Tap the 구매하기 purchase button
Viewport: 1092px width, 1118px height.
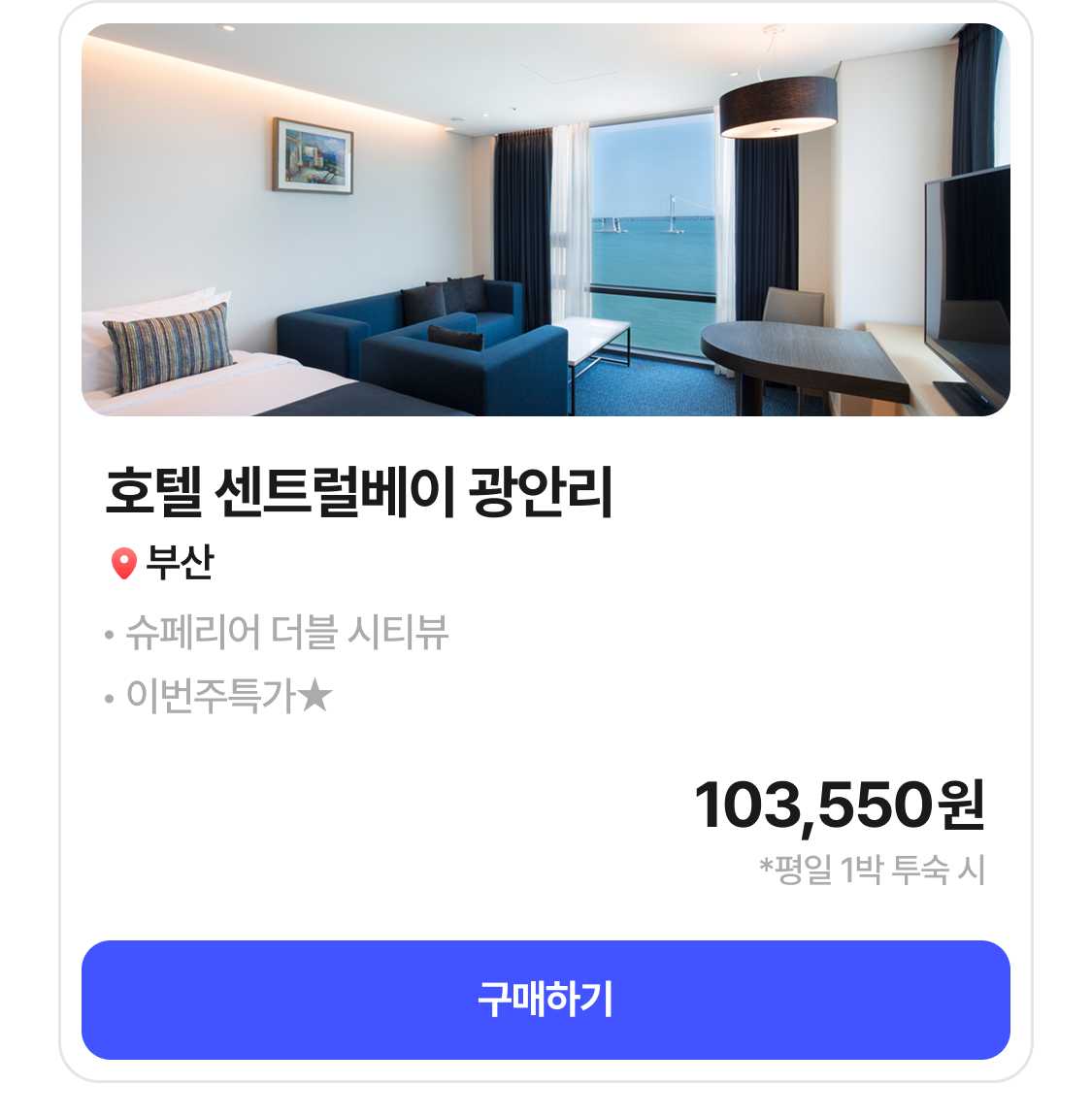pos(546,1000)
